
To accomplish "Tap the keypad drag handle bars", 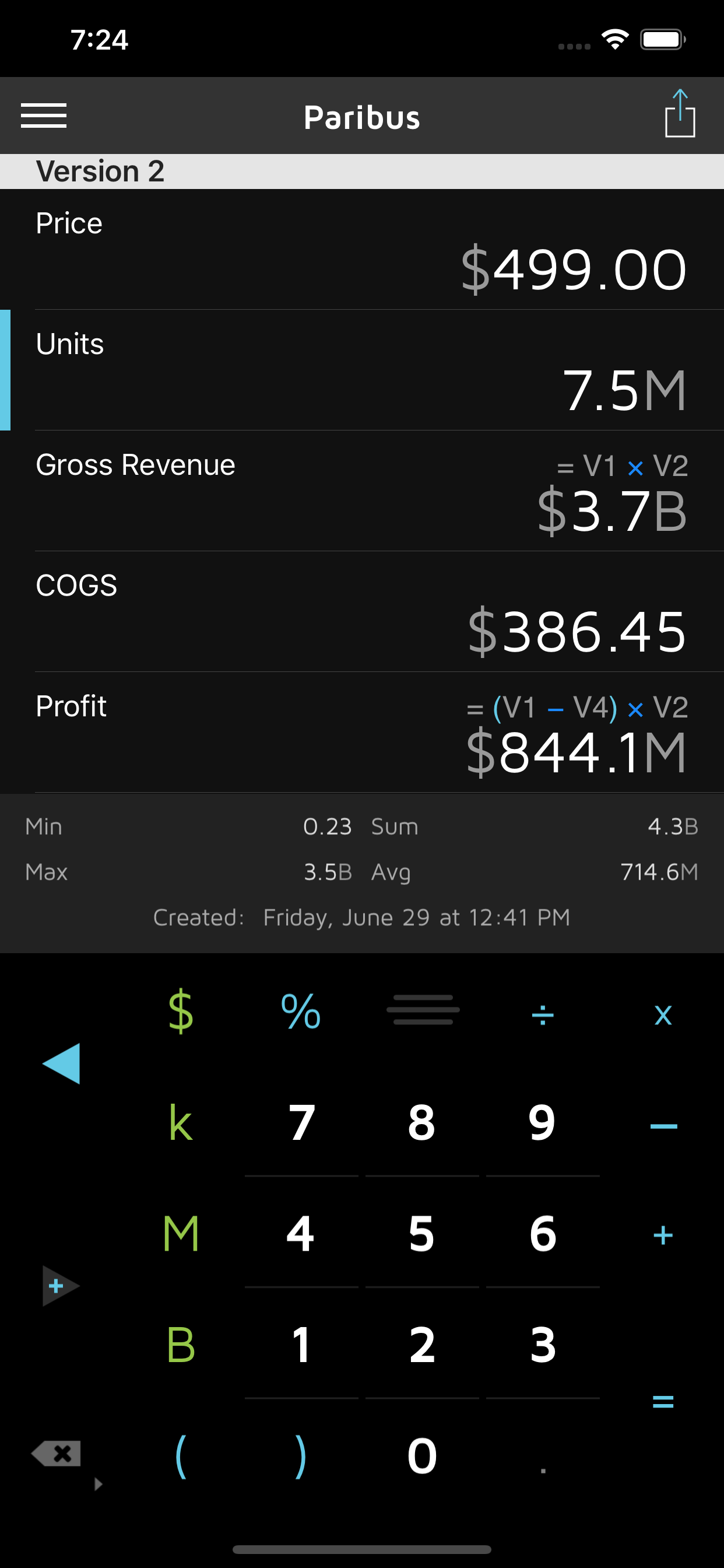I will coord(422,1010).
